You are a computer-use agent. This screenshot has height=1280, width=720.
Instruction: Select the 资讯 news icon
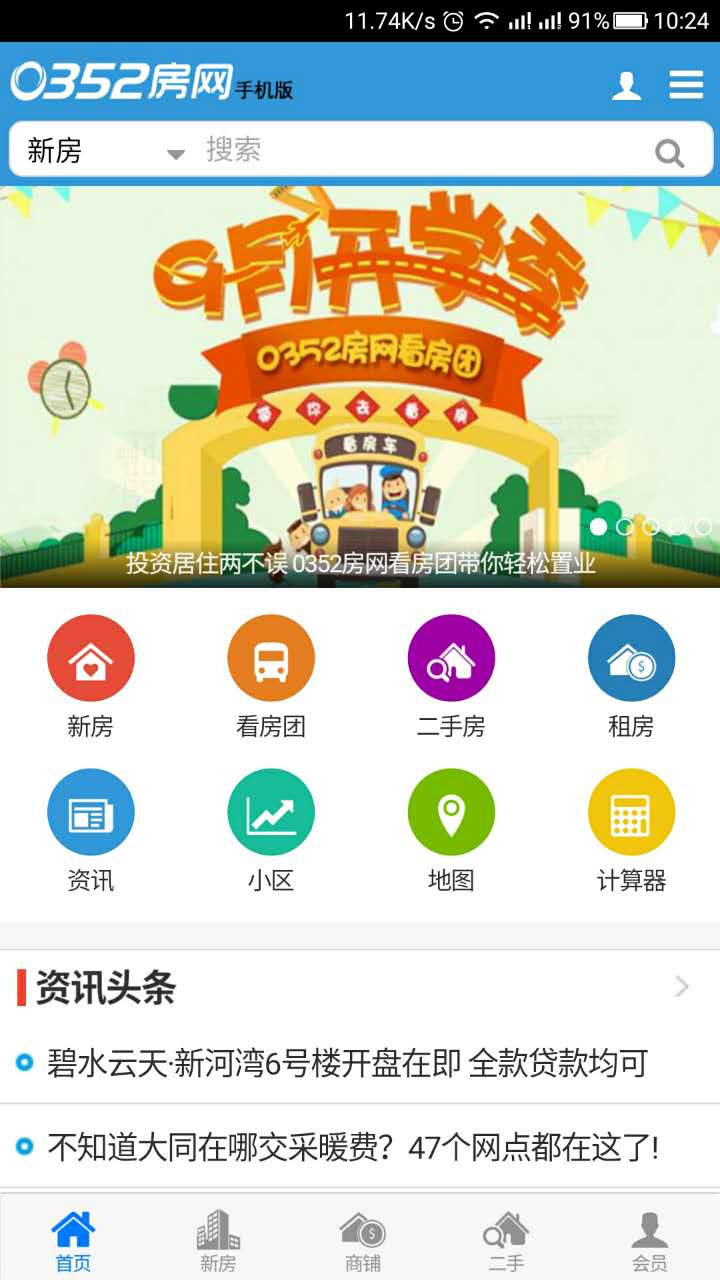tap(91, 811)
